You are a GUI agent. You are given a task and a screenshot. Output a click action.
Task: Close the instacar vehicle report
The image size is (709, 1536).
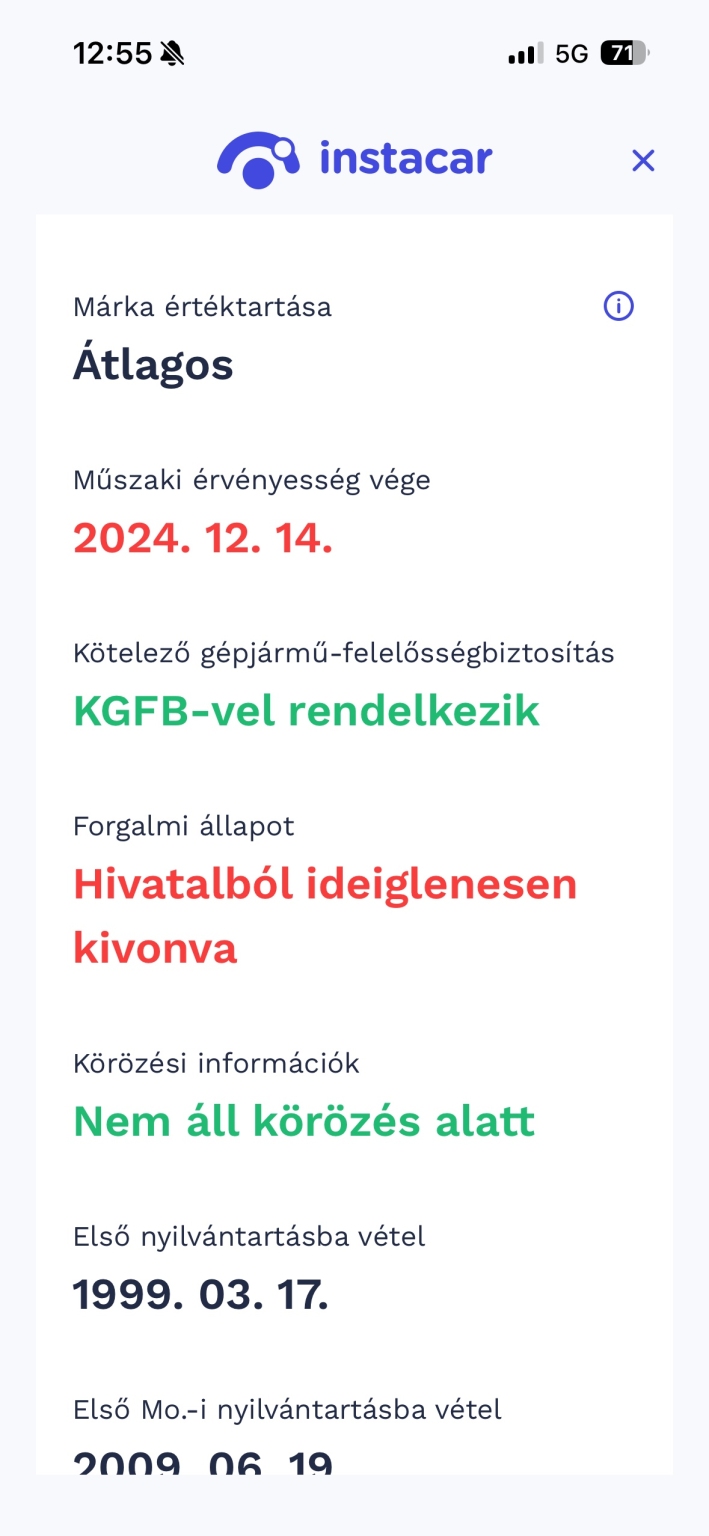point(642,160)
